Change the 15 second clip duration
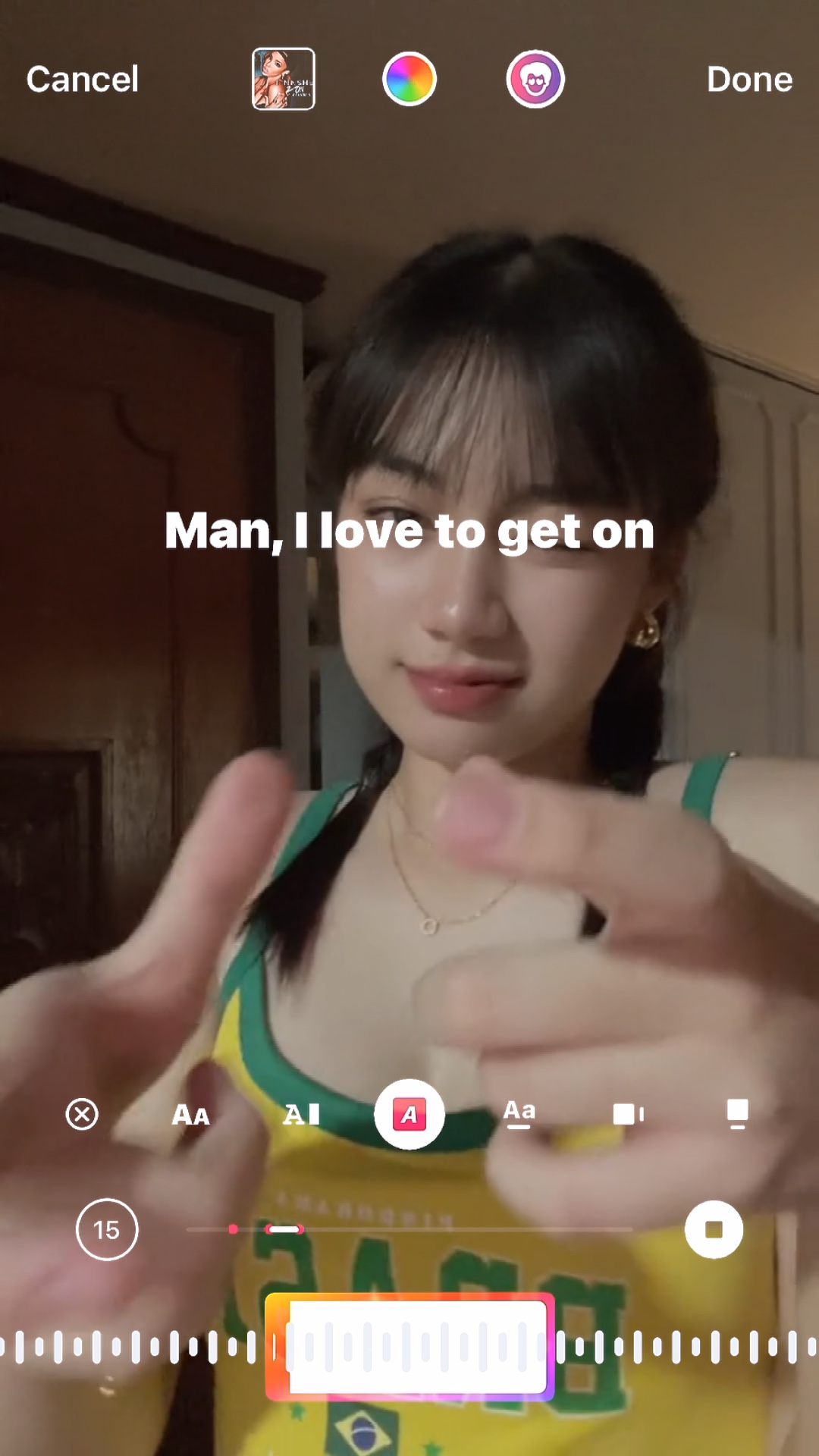819x1456 pixels. click(107, 1229)
